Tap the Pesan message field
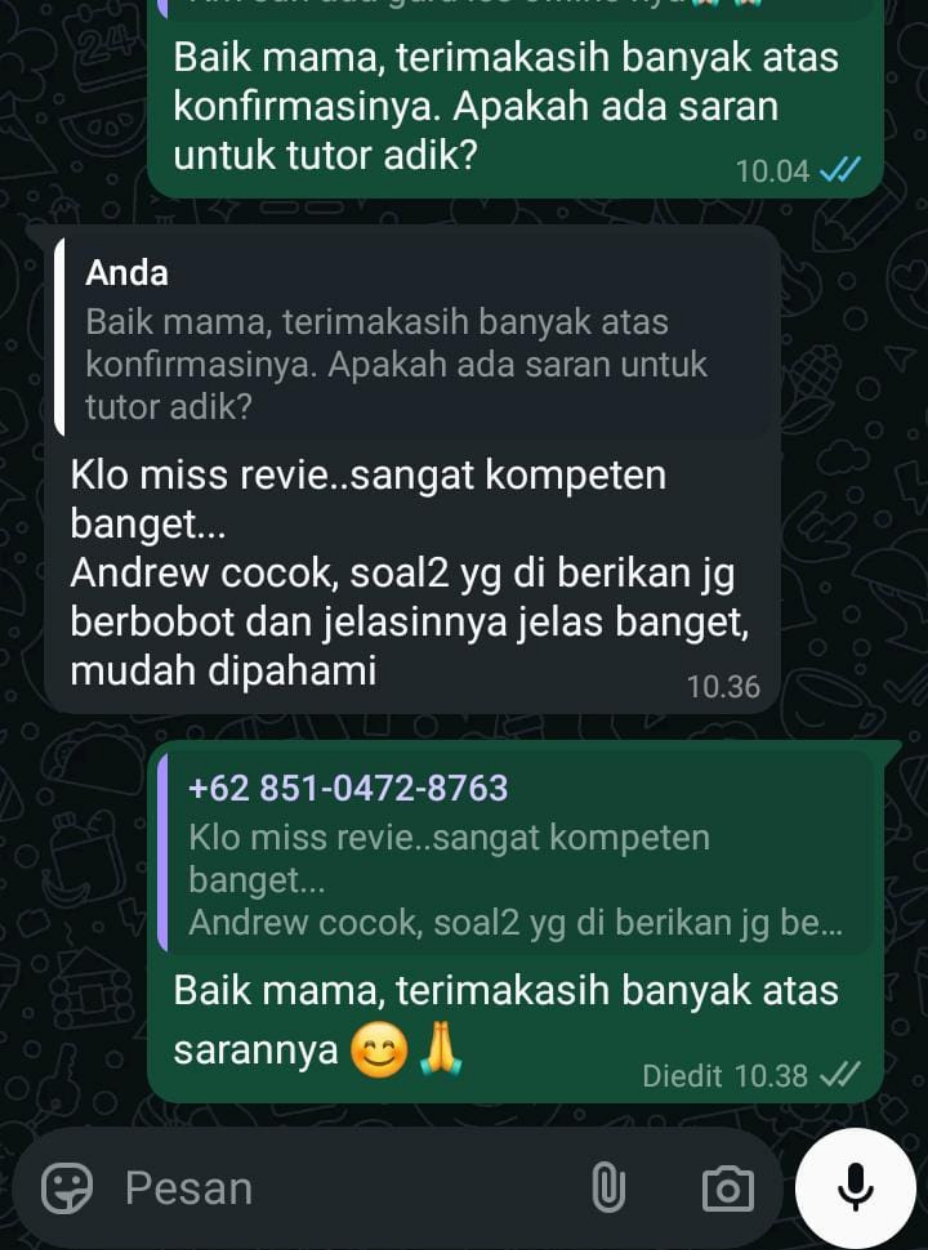Screen dimensions: 928x1250 pyautogui.click(x=340, y=1189)
